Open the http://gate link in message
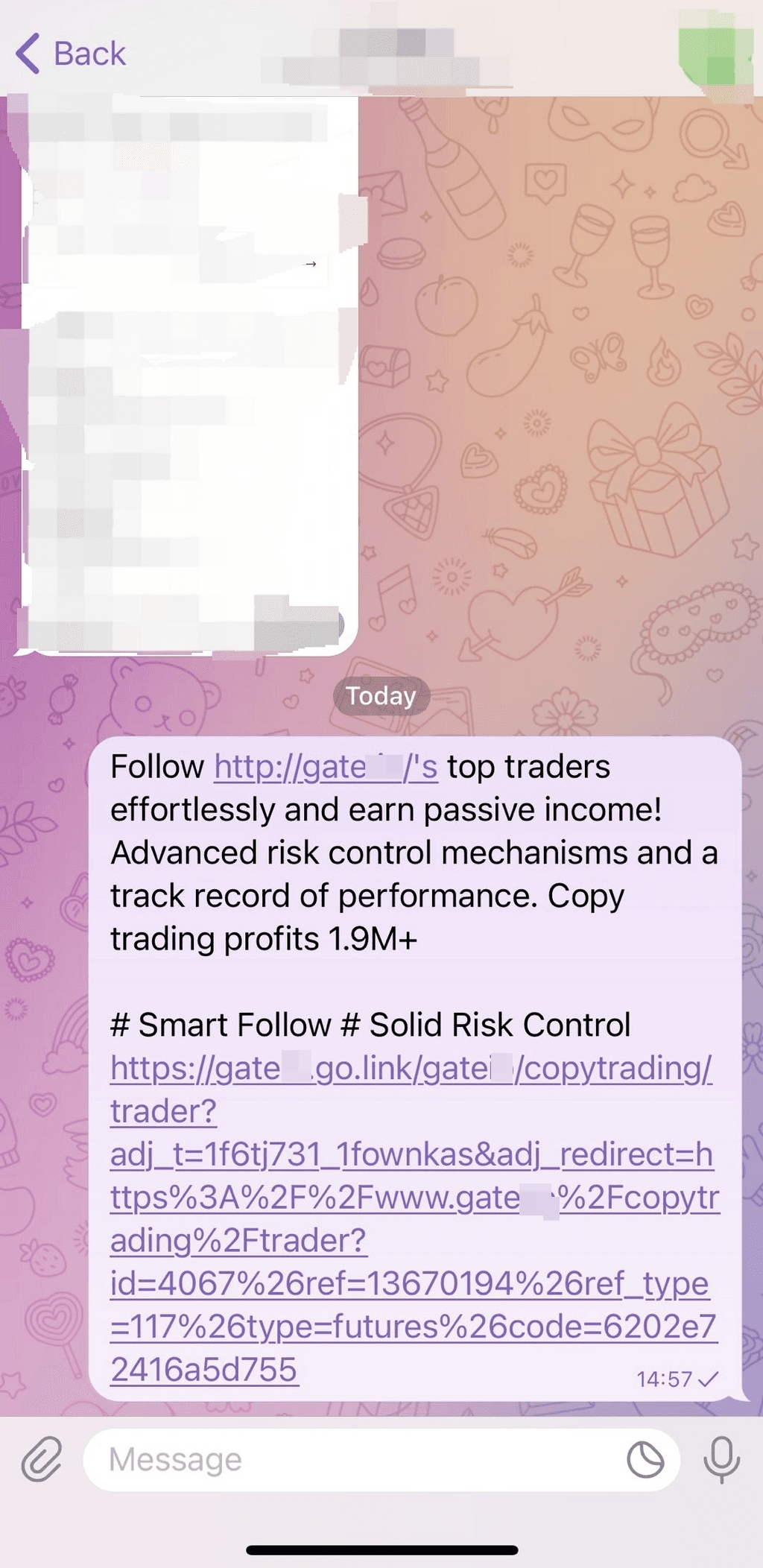The image size is (763, 1568). tap(325, 767)
